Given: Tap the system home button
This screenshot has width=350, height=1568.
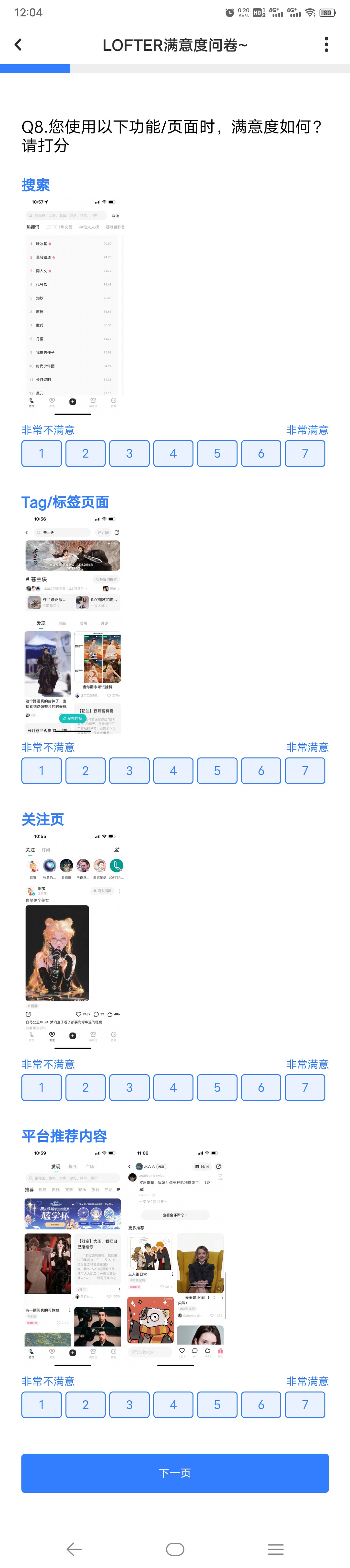Looking at the screenshot, I should click(x=175, y=1549).
